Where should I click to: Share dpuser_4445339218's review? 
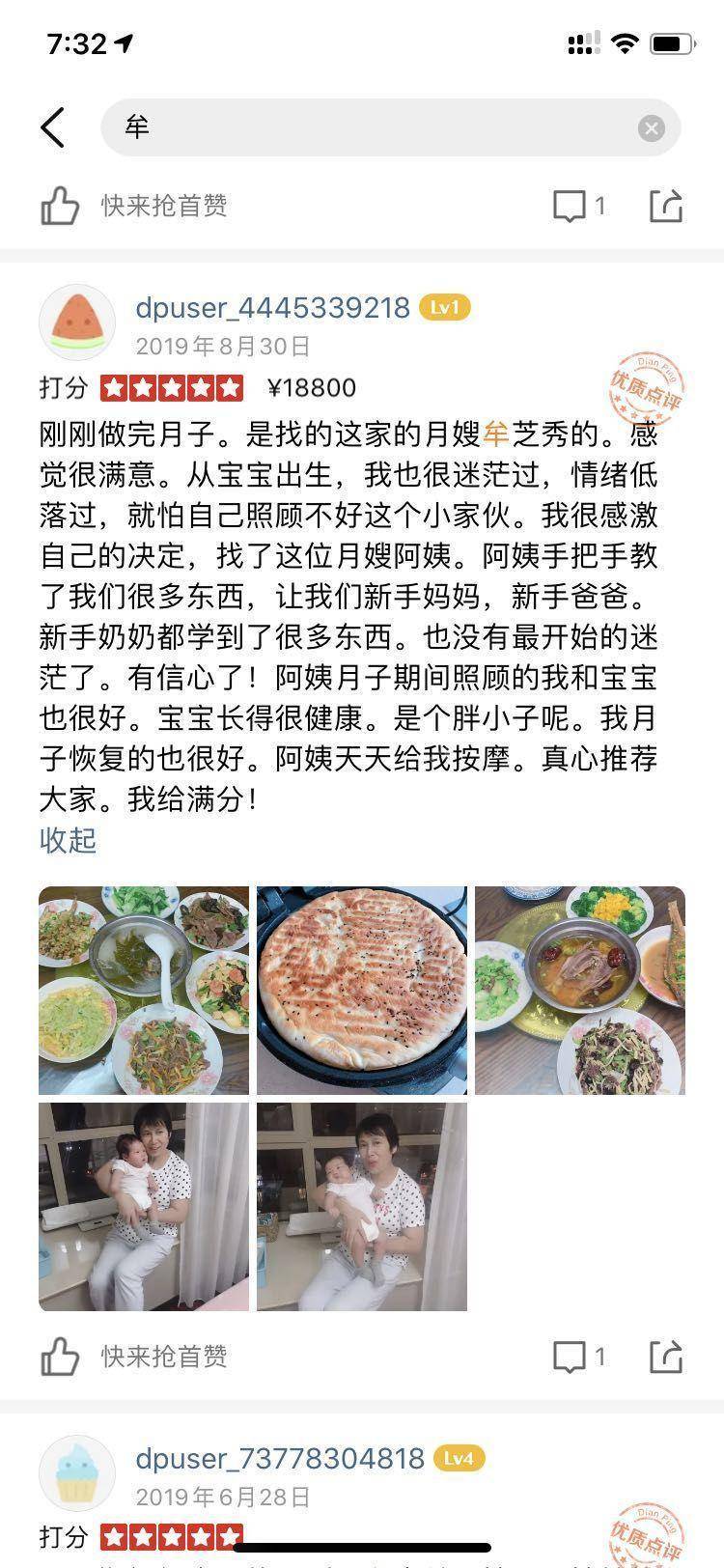666,1357
